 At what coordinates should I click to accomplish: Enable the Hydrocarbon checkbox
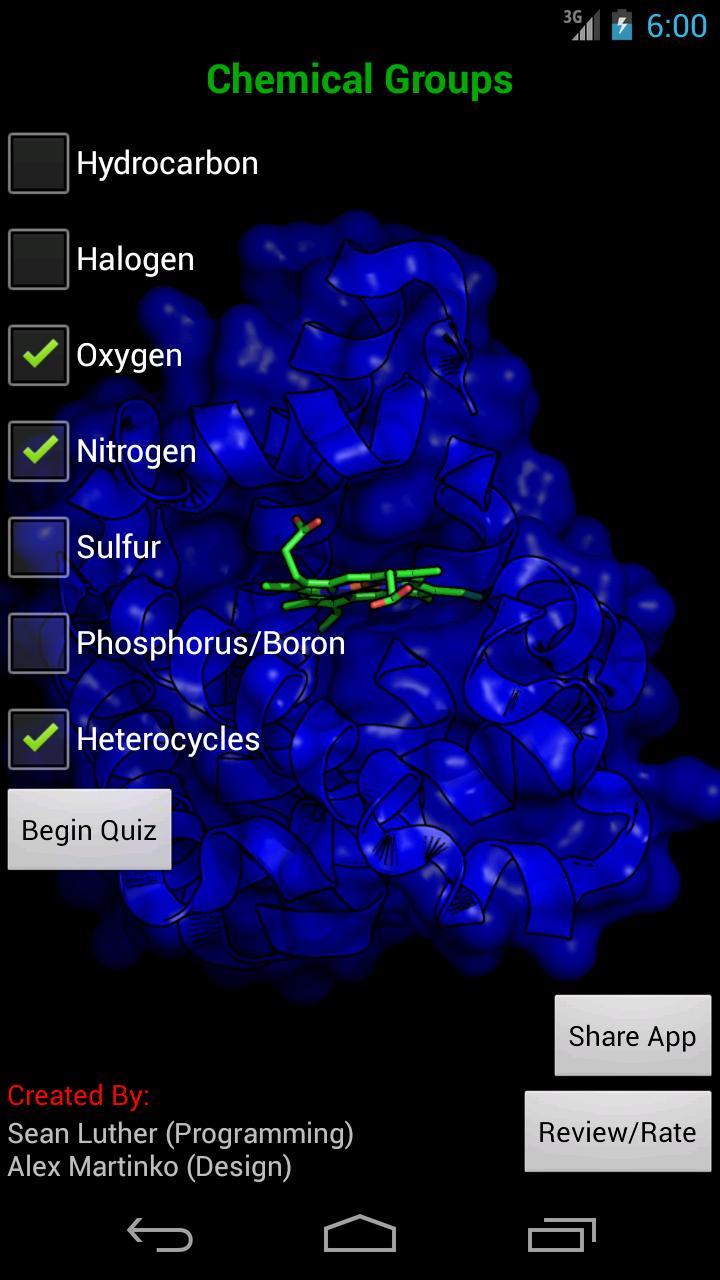[x=38, y=163]
